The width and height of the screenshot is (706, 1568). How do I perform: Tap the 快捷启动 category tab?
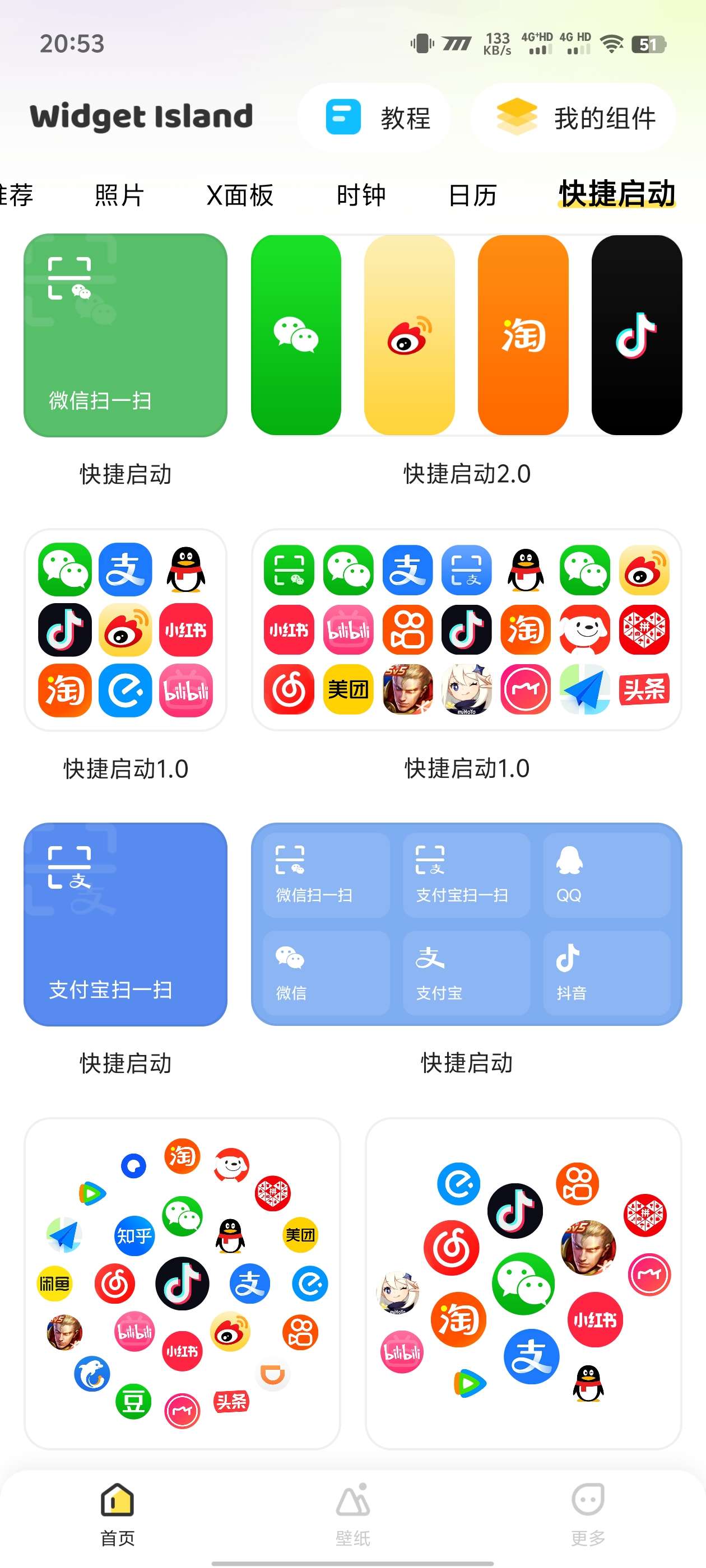(x=616, y=194)
